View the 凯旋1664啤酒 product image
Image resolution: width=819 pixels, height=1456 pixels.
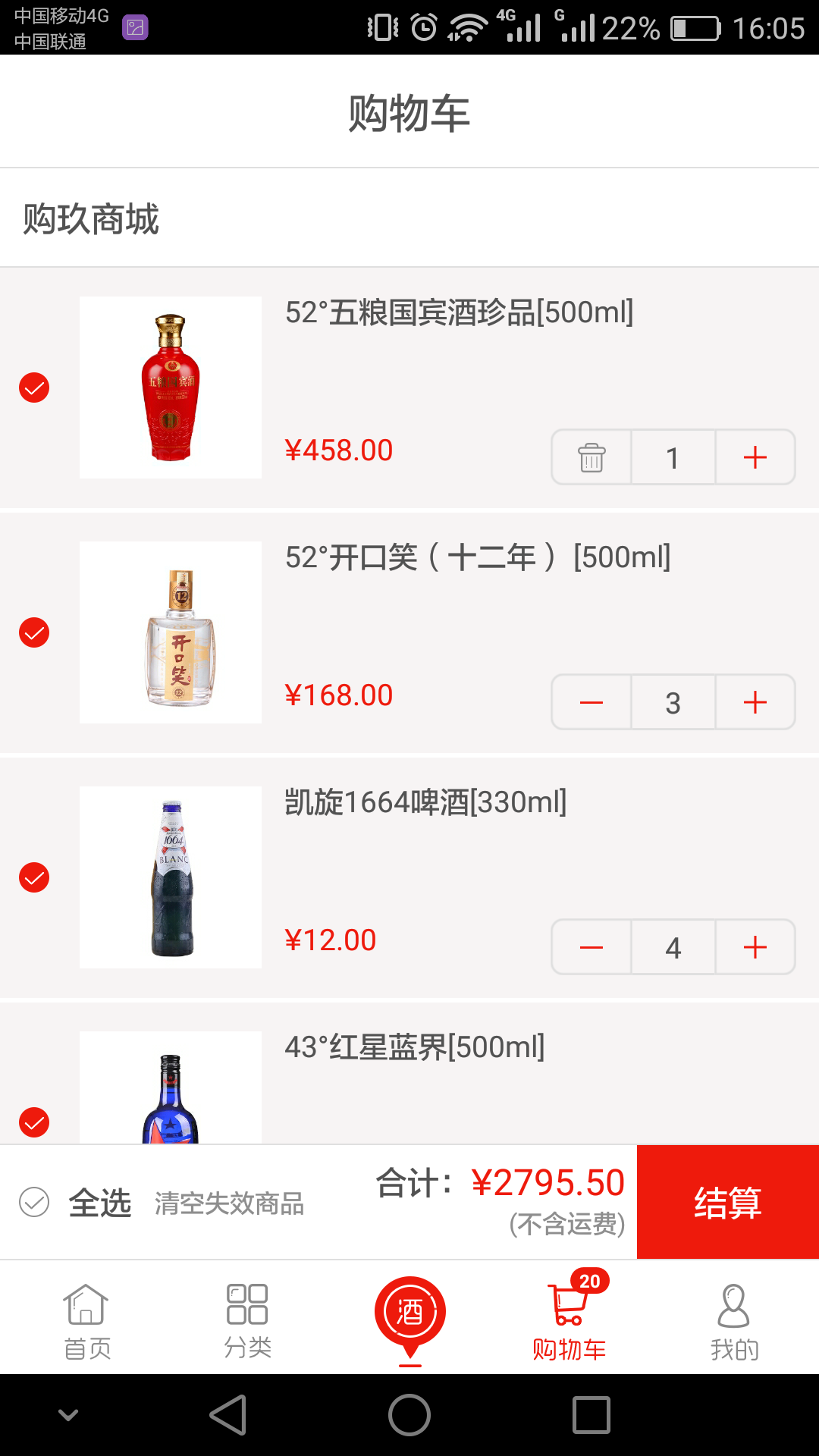171,877
